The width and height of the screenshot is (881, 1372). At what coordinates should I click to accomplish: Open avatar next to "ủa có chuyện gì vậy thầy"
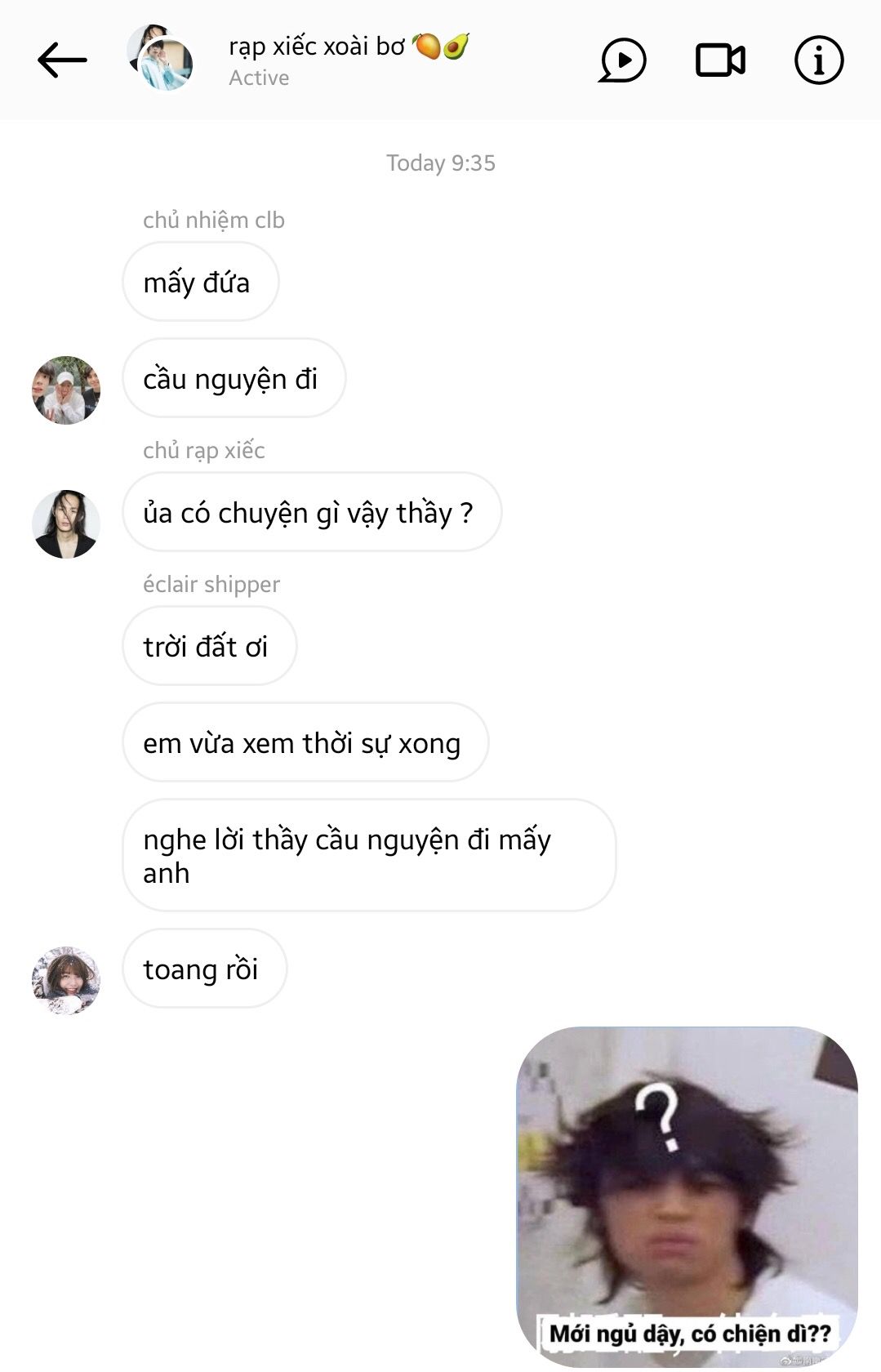[65, 523]
